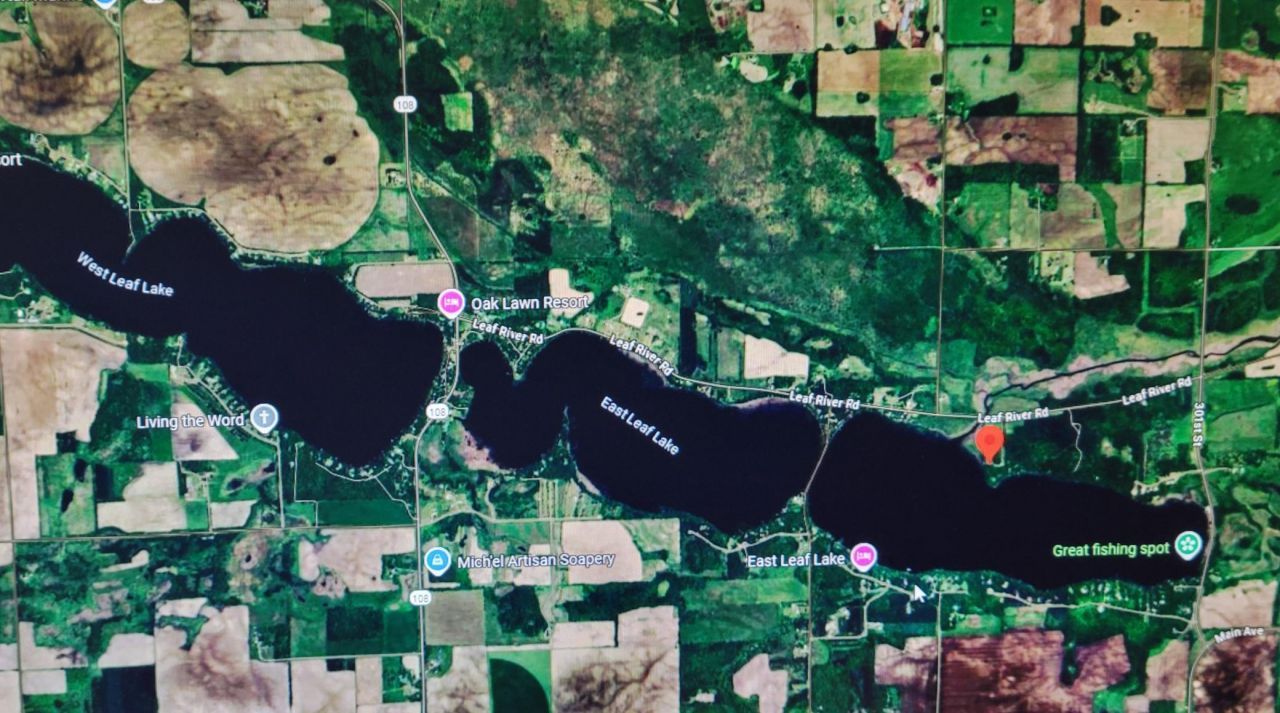The height and width of the screenshot is (713, 1280).
Task: Tap the East Leaf Lake lodging marker
Action: coord(864,557)
